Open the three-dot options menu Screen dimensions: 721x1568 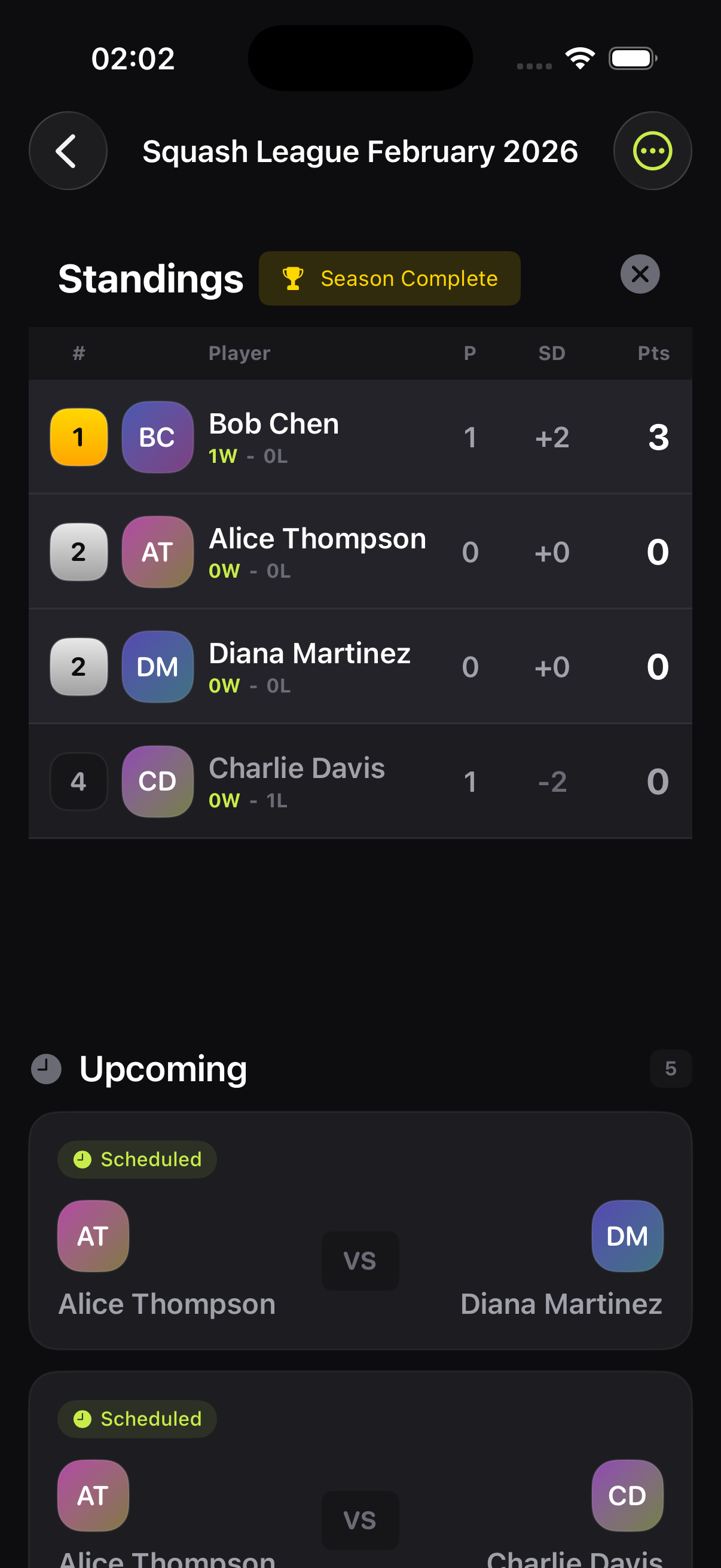(652, 151)
